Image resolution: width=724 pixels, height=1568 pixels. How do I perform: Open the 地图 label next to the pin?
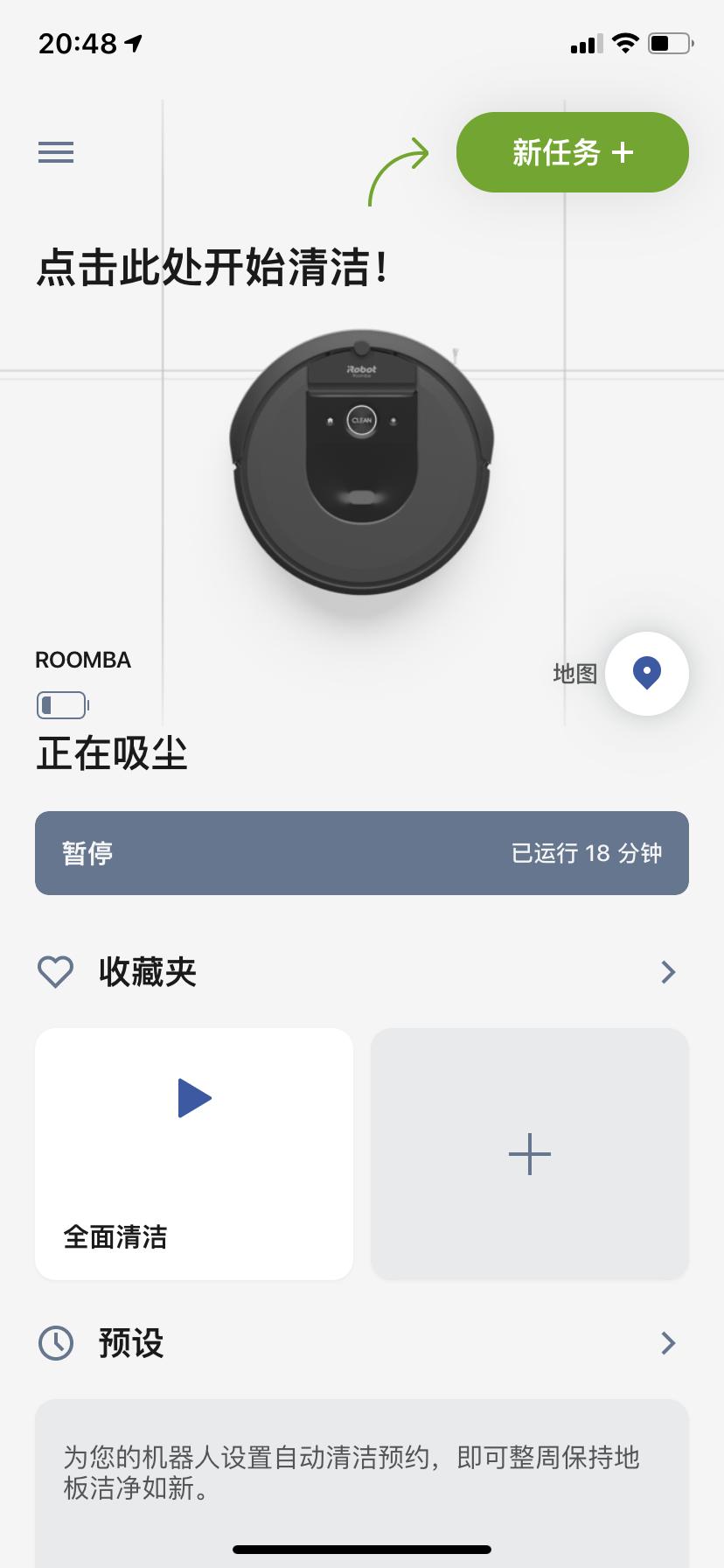pos(574,674)
